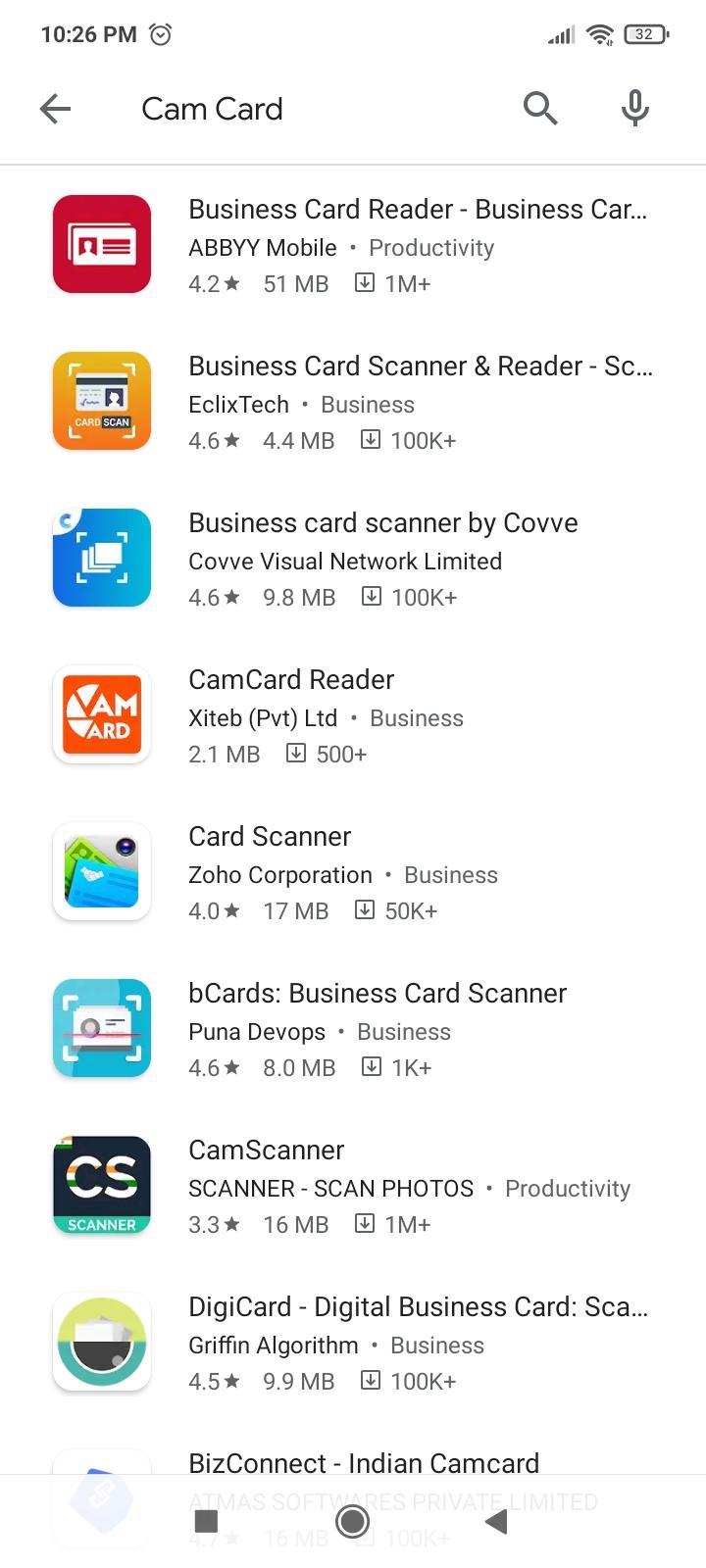
Task: Open BizConnect - Indian Camcard result
Action: pos(364,1463)
